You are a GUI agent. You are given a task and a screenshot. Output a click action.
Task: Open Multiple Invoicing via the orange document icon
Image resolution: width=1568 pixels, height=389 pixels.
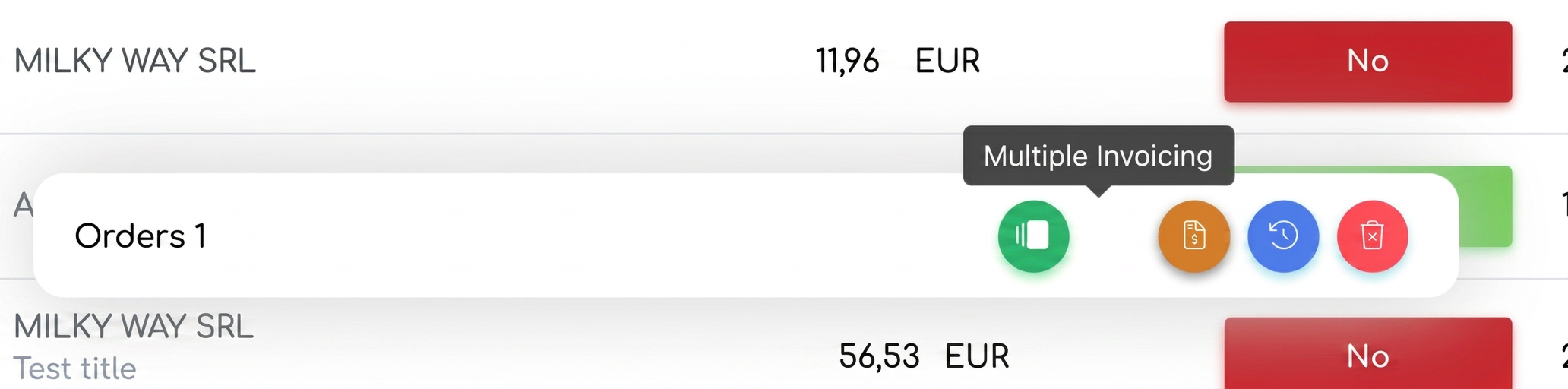click(x=1193, y=236)
